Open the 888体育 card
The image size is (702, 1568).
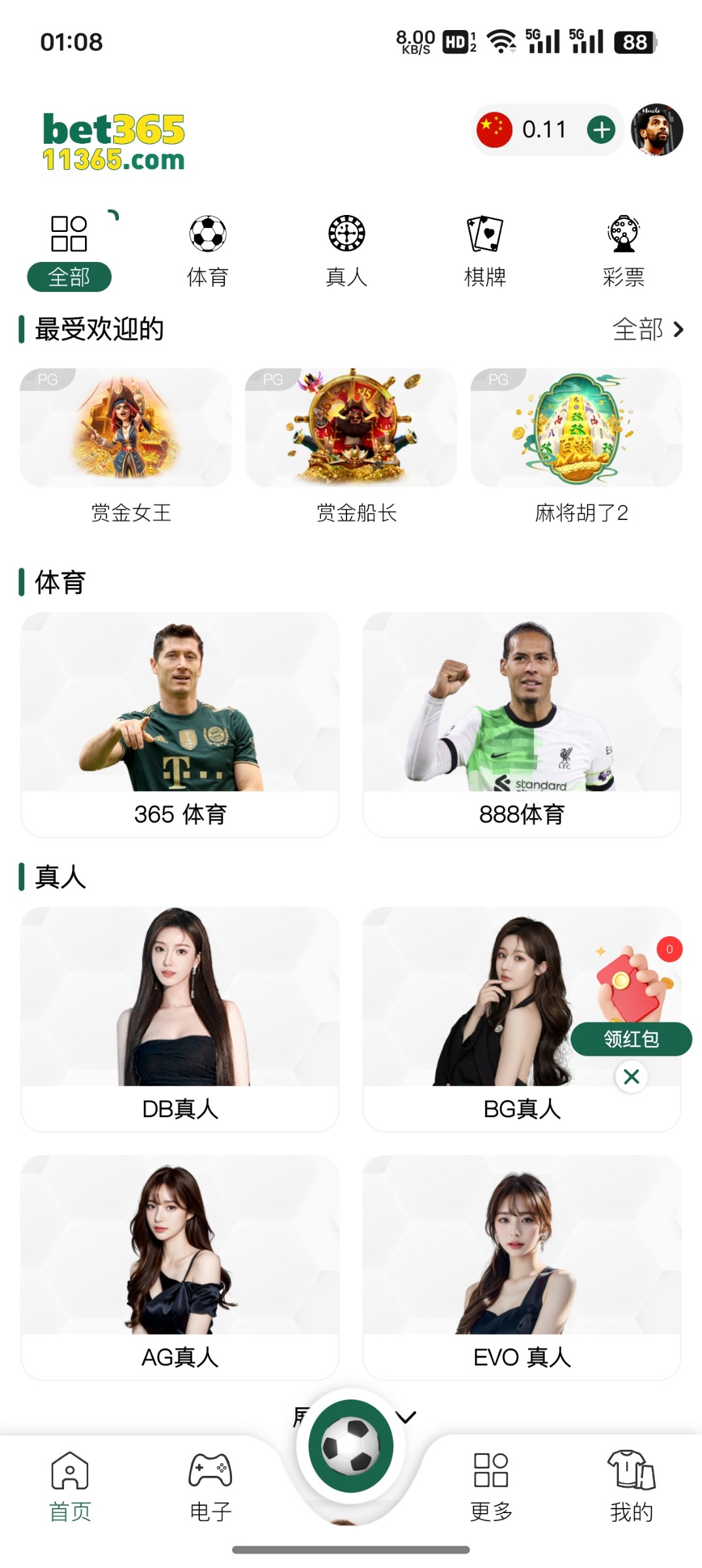coord(522,724)
